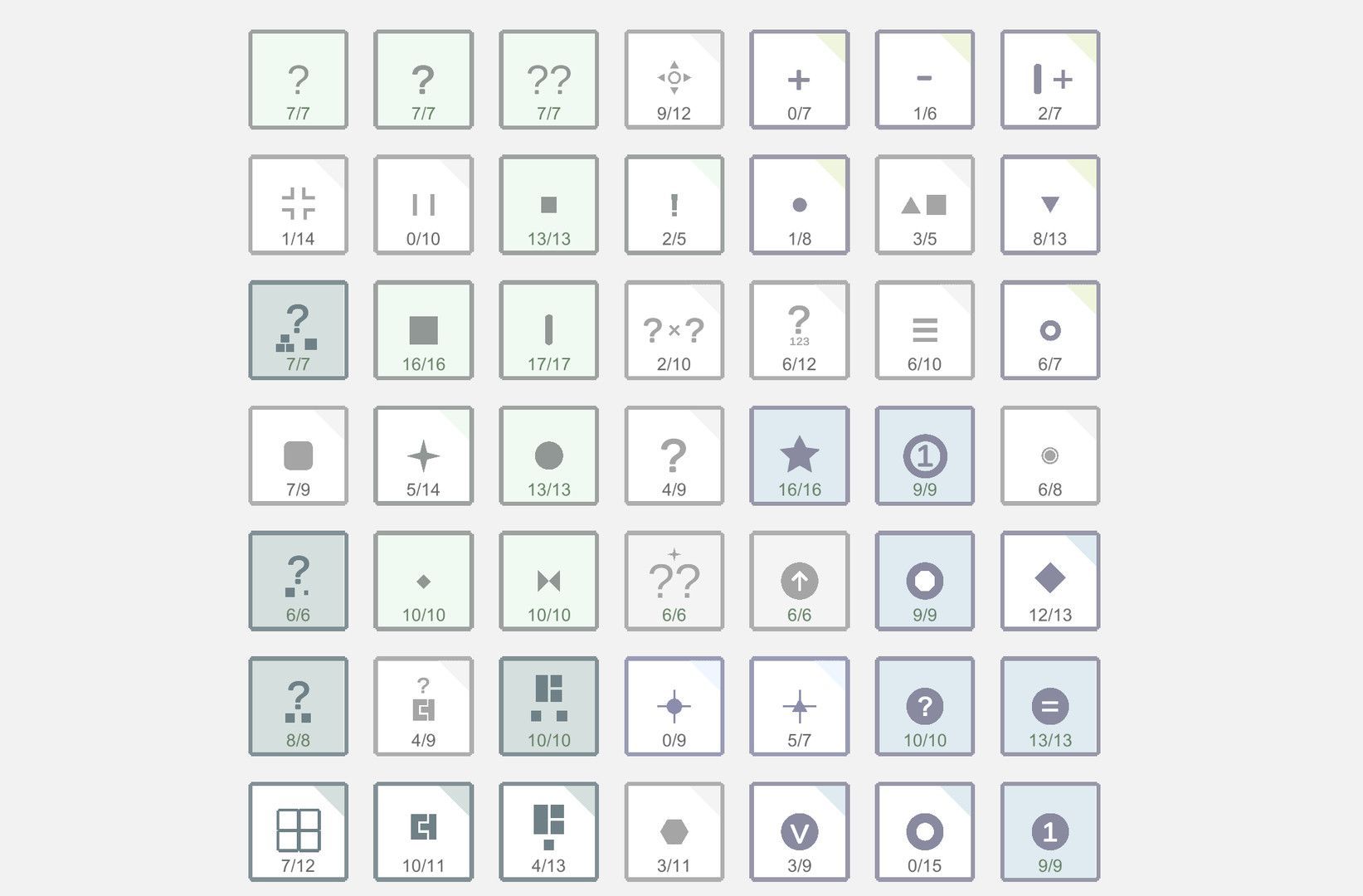This screenshot has width=1363, height=896.
Task: Select the four-pane grid pack 7/12
Action: (298, 831)
